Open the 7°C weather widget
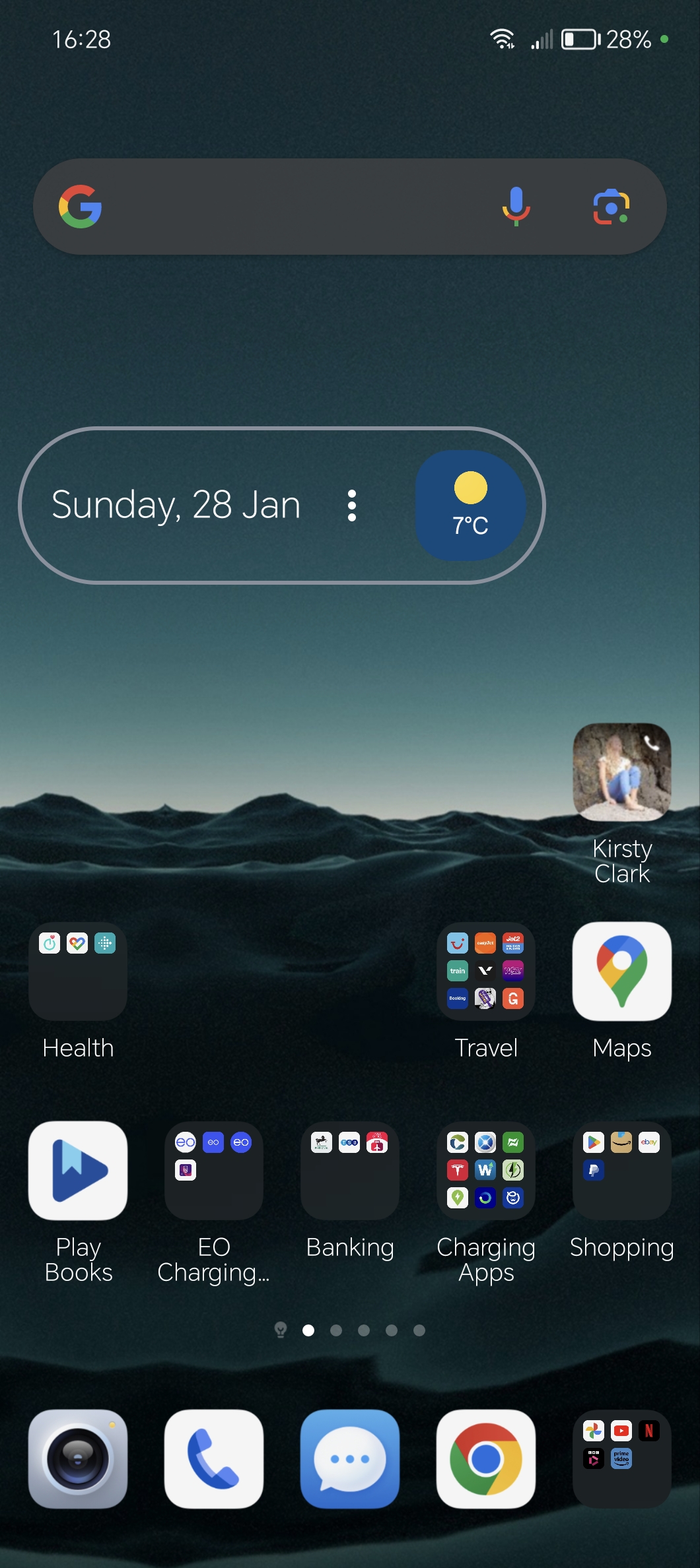The image size is (700, 1568). pos(470,506)
